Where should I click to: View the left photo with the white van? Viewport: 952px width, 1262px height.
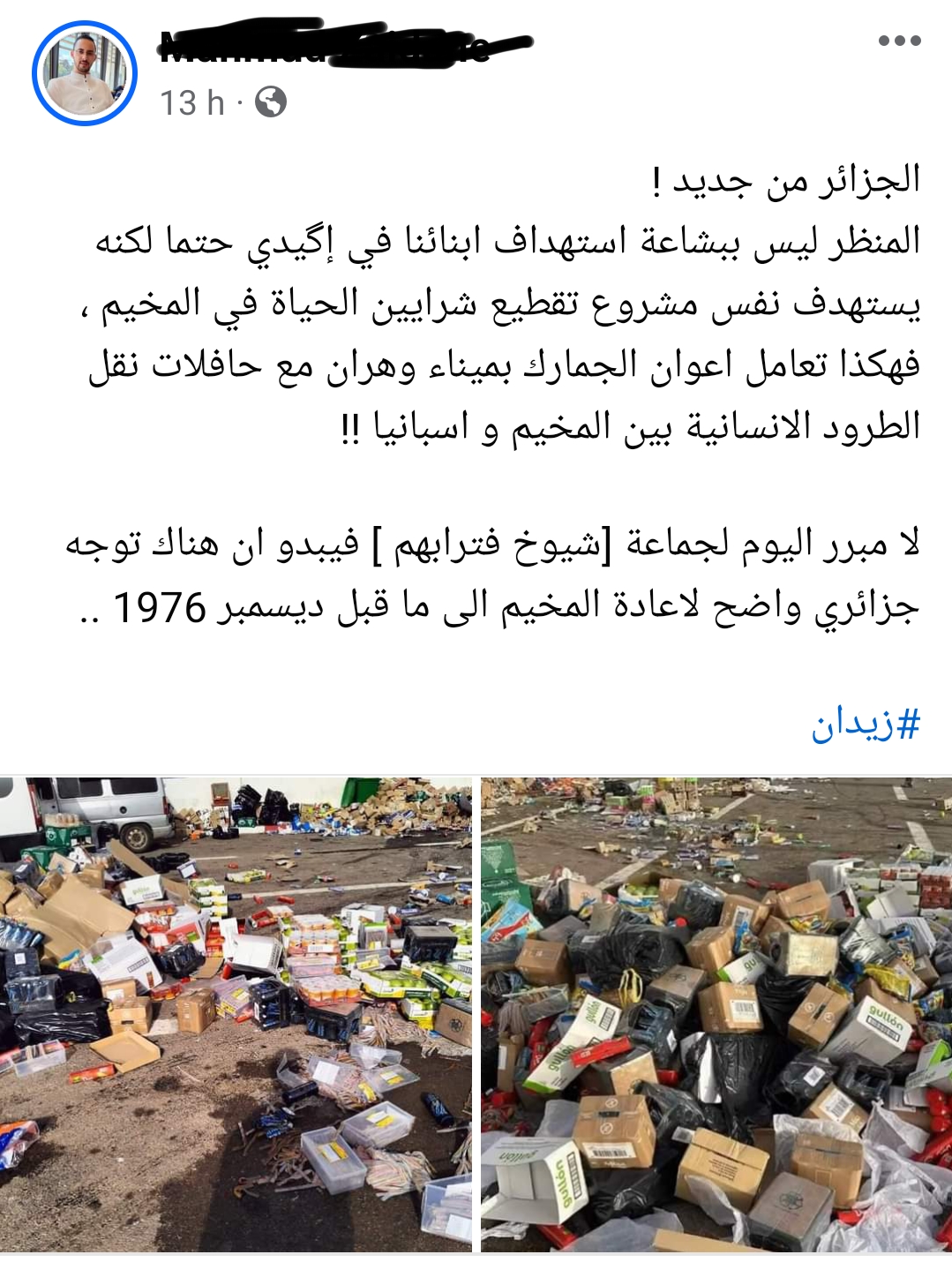236,1013
